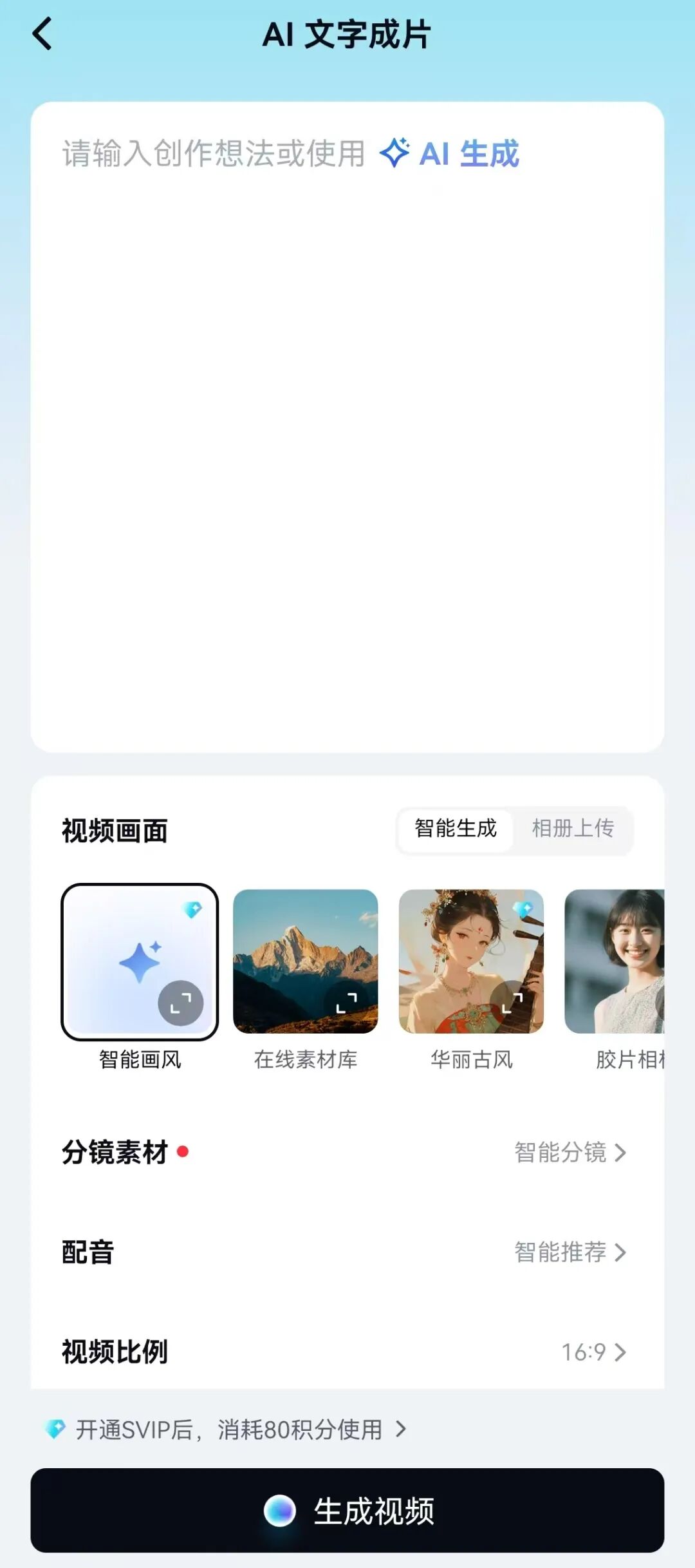Tap the expand icon on 华丽古风 thumbnail
The height and width of the screenshot is (1568, 695).
click(x=513, y=1002)
